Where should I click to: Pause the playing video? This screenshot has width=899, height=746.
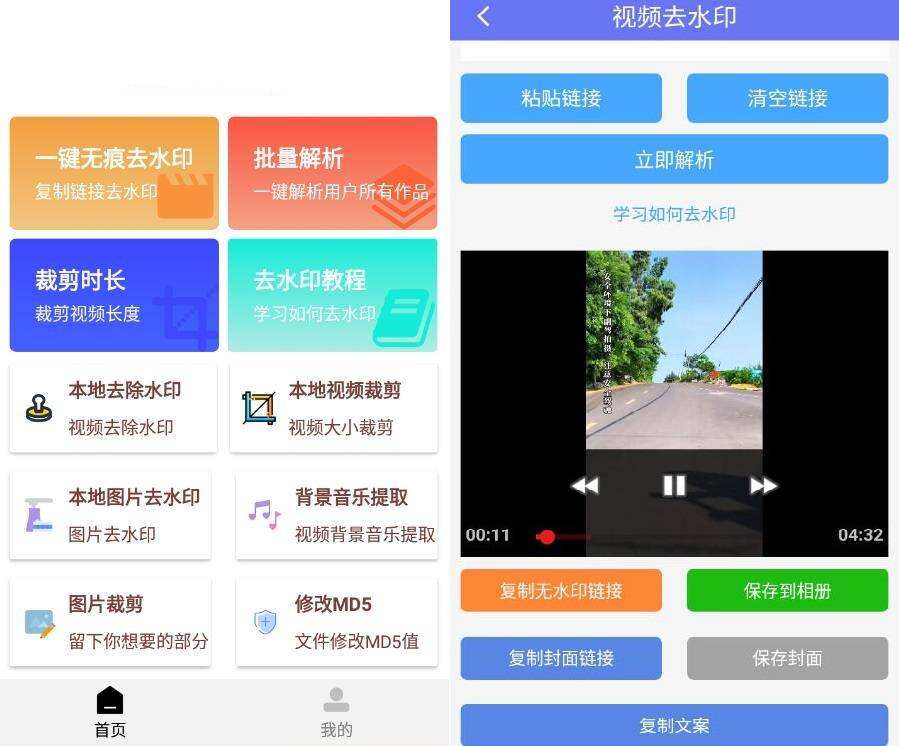674,486
